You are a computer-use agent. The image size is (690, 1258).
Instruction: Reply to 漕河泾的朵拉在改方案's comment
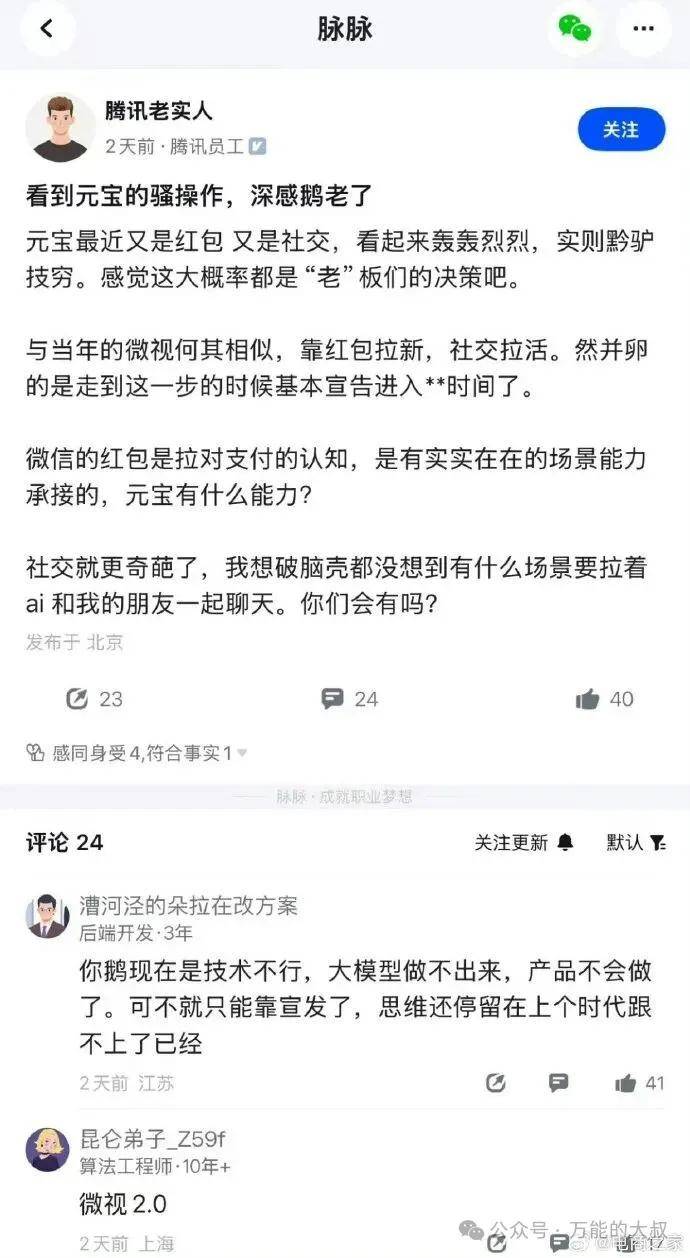559,1083
